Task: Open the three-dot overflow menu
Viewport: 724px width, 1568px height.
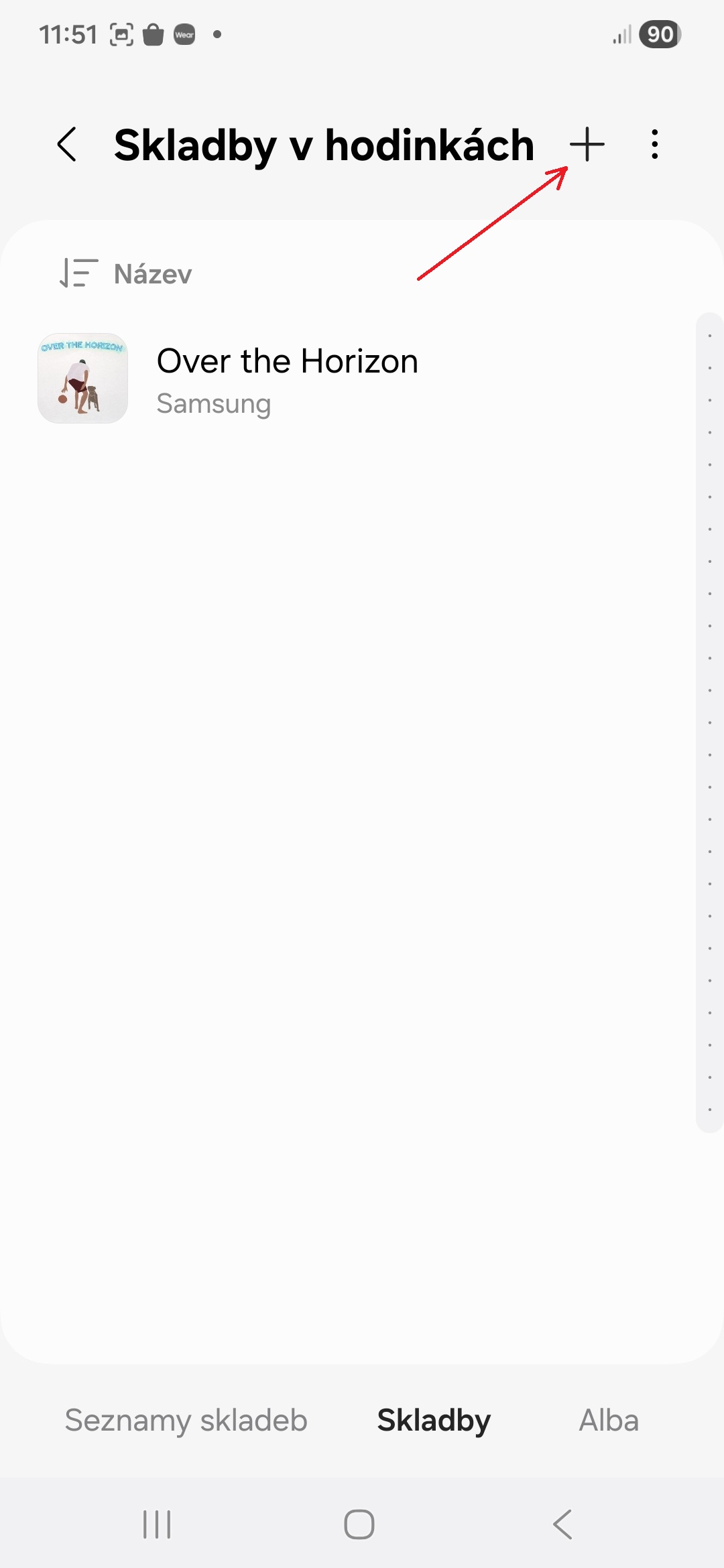Action: coord(654,144)
